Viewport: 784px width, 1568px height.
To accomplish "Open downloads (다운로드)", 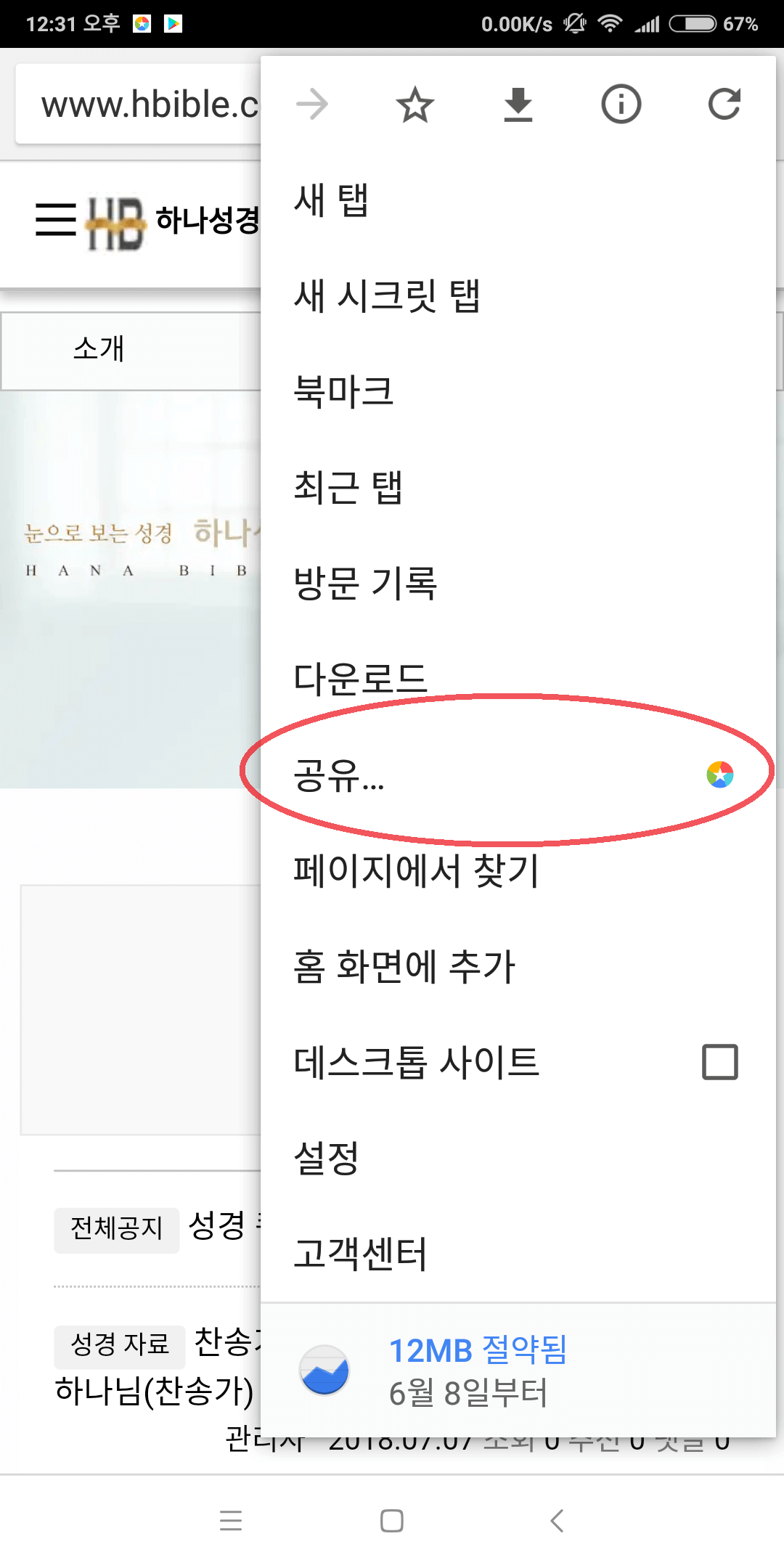I will 361,679.
